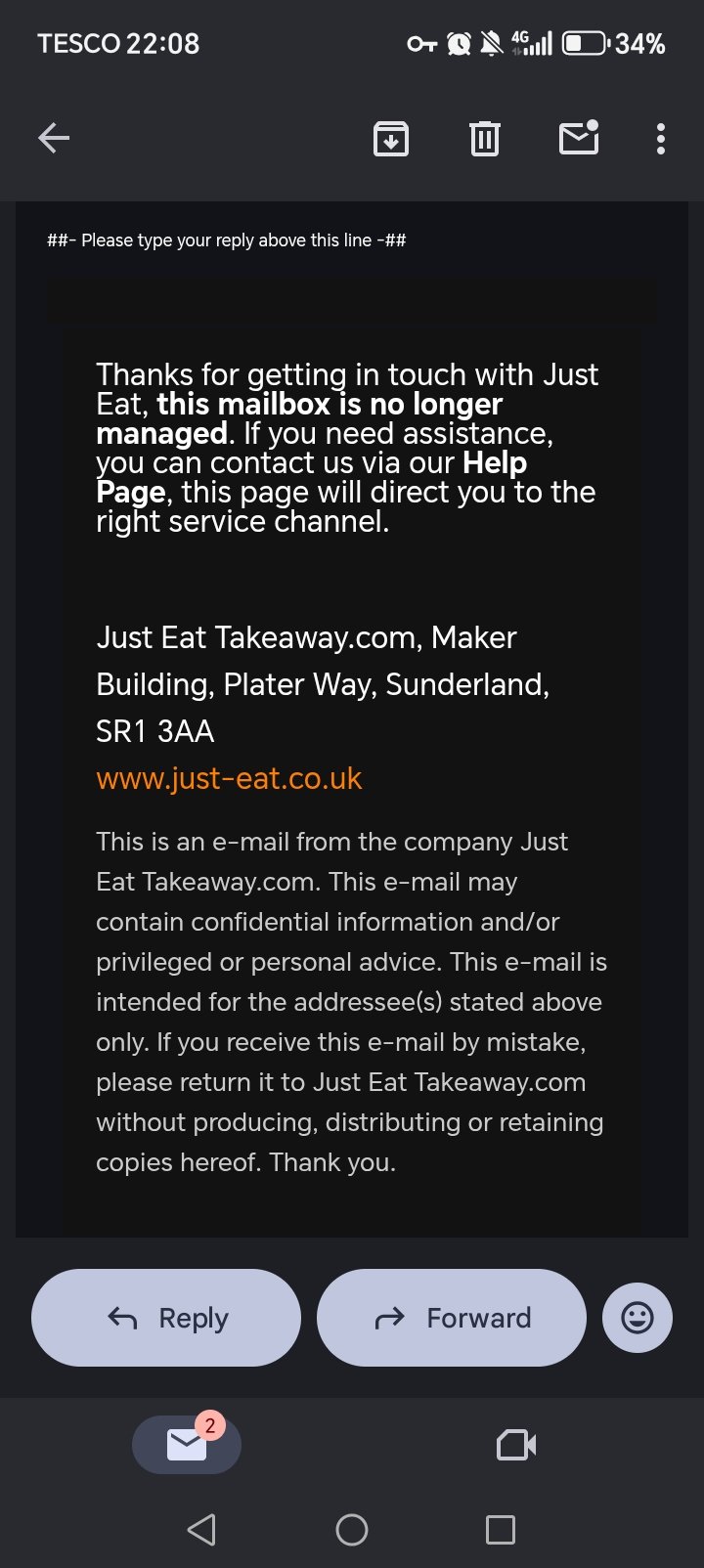This screenshot has height=1568, width=704.
Task: Switch to the Meet video tab
Action: point(516,1444)
